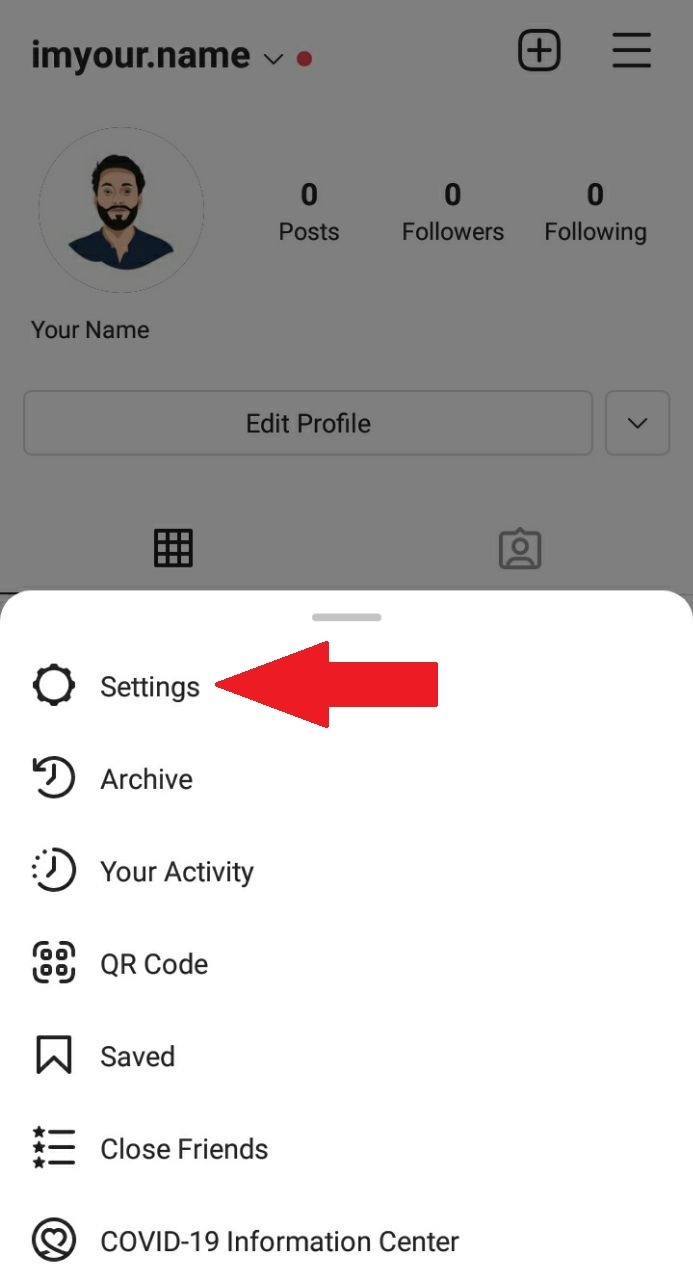This screenshot has width=693, height=1280.
Task: Tap the profile picture avatar
Action: (121, 210)
